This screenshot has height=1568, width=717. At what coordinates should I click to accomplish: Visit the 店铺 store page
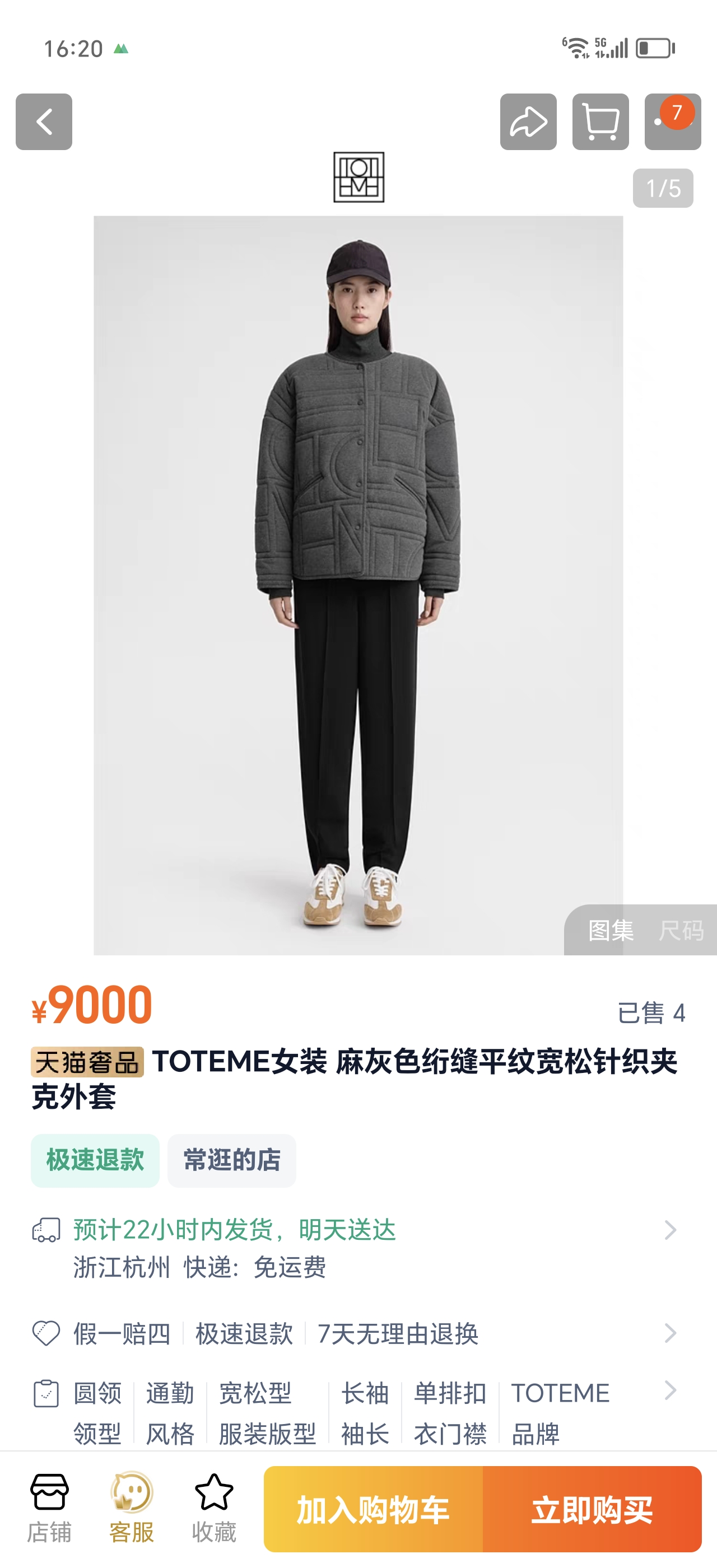point(49,1508)
